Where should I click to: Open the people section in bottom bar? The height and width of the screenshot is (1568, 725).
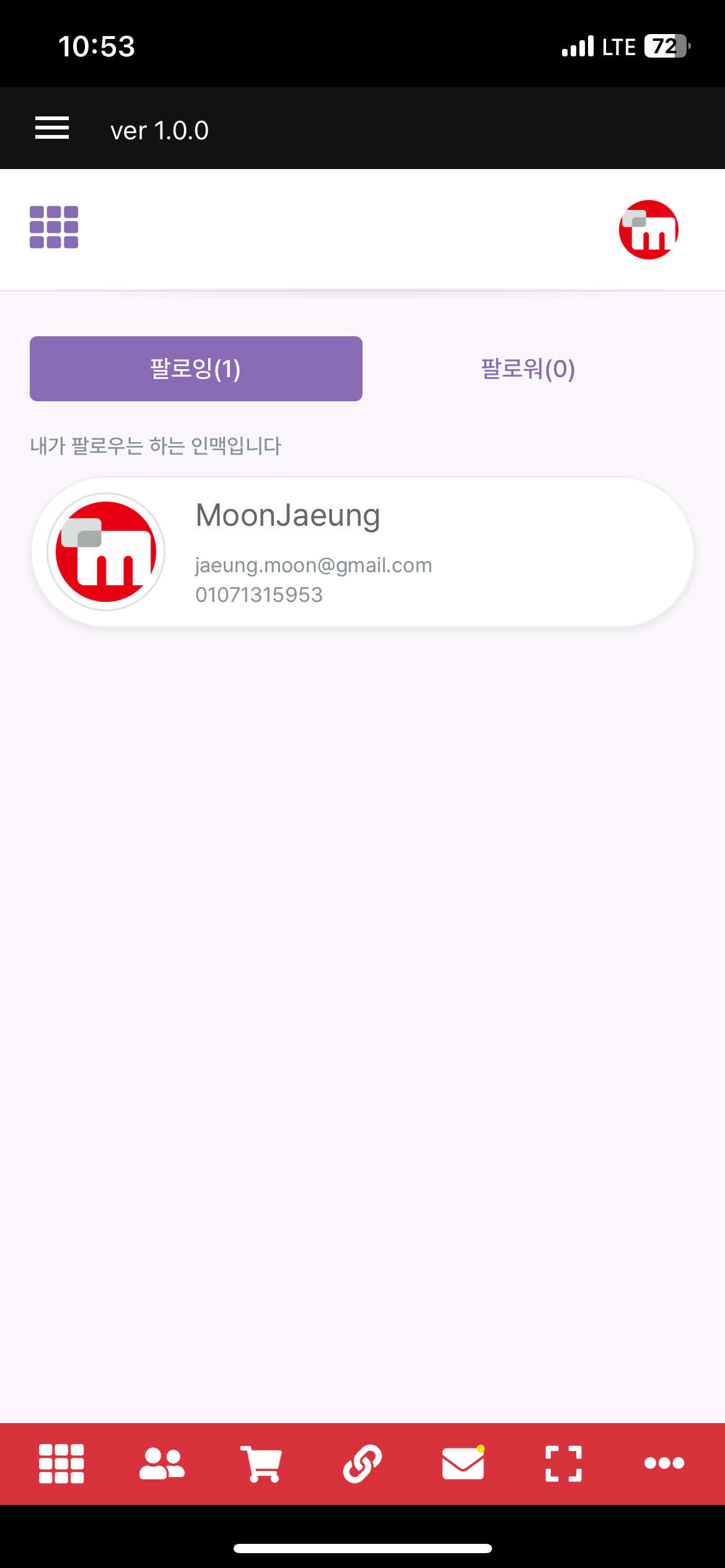point(162,1464)
